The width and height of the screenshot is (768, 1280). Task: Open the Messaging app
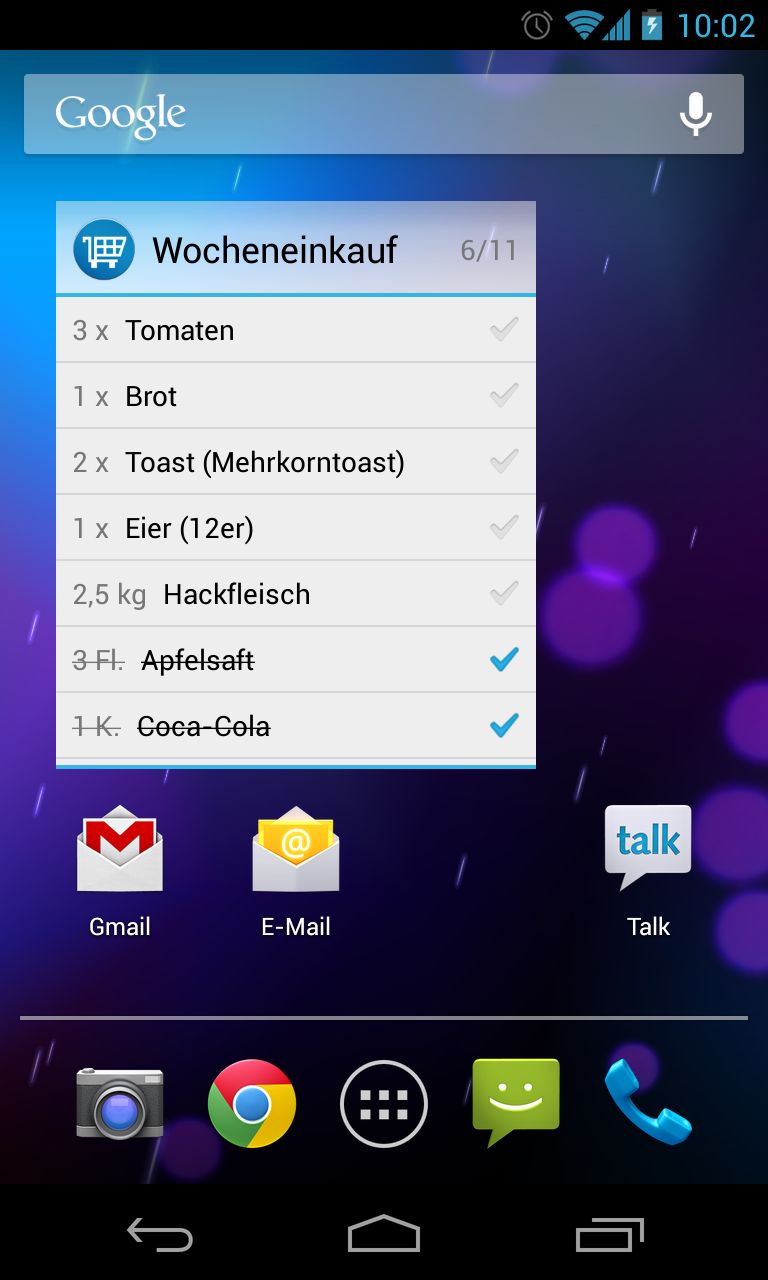point(516,1101)
